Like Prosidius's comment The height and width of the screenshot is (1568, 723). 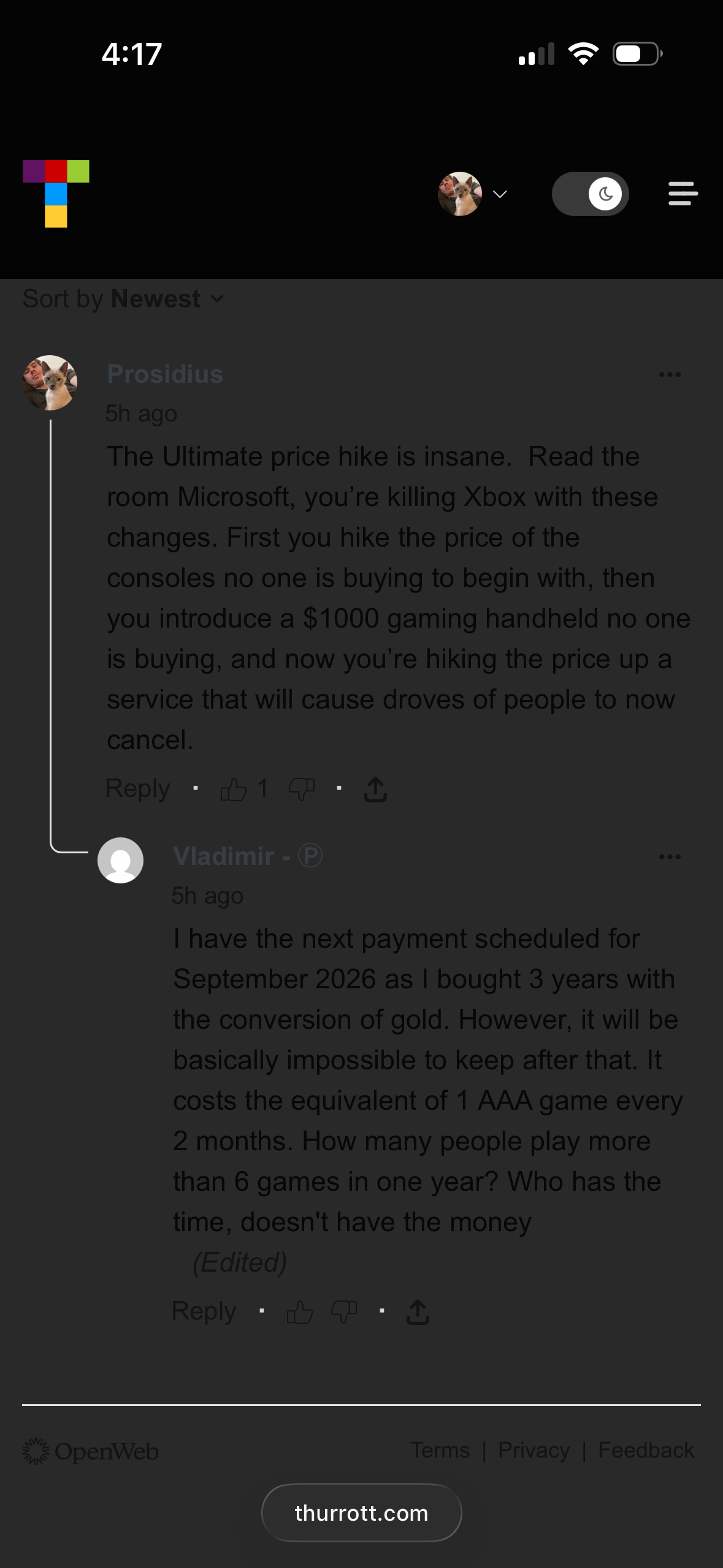click(x=234, y=789)
